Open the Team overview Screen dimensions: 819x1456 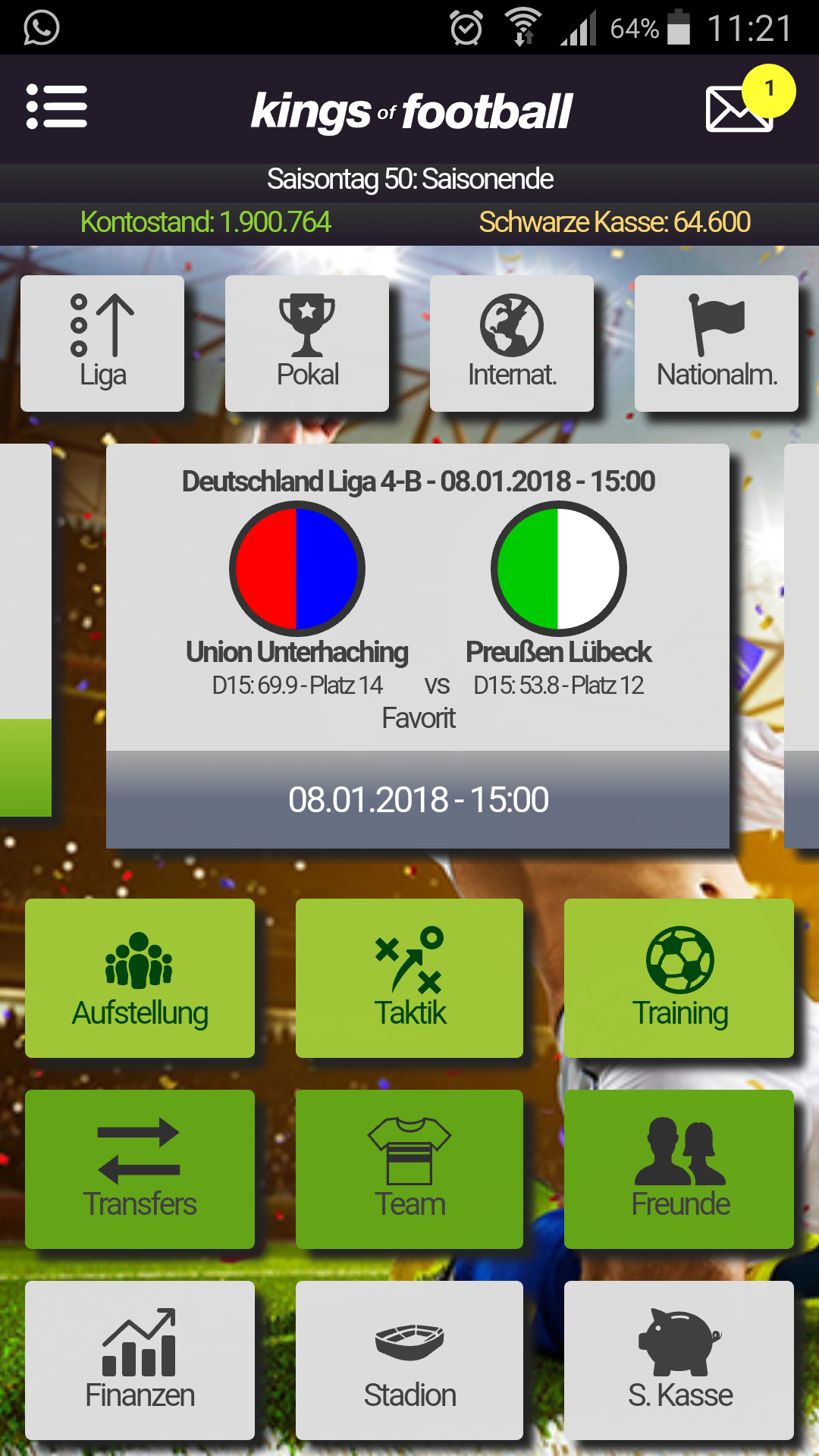[409, 1169]
